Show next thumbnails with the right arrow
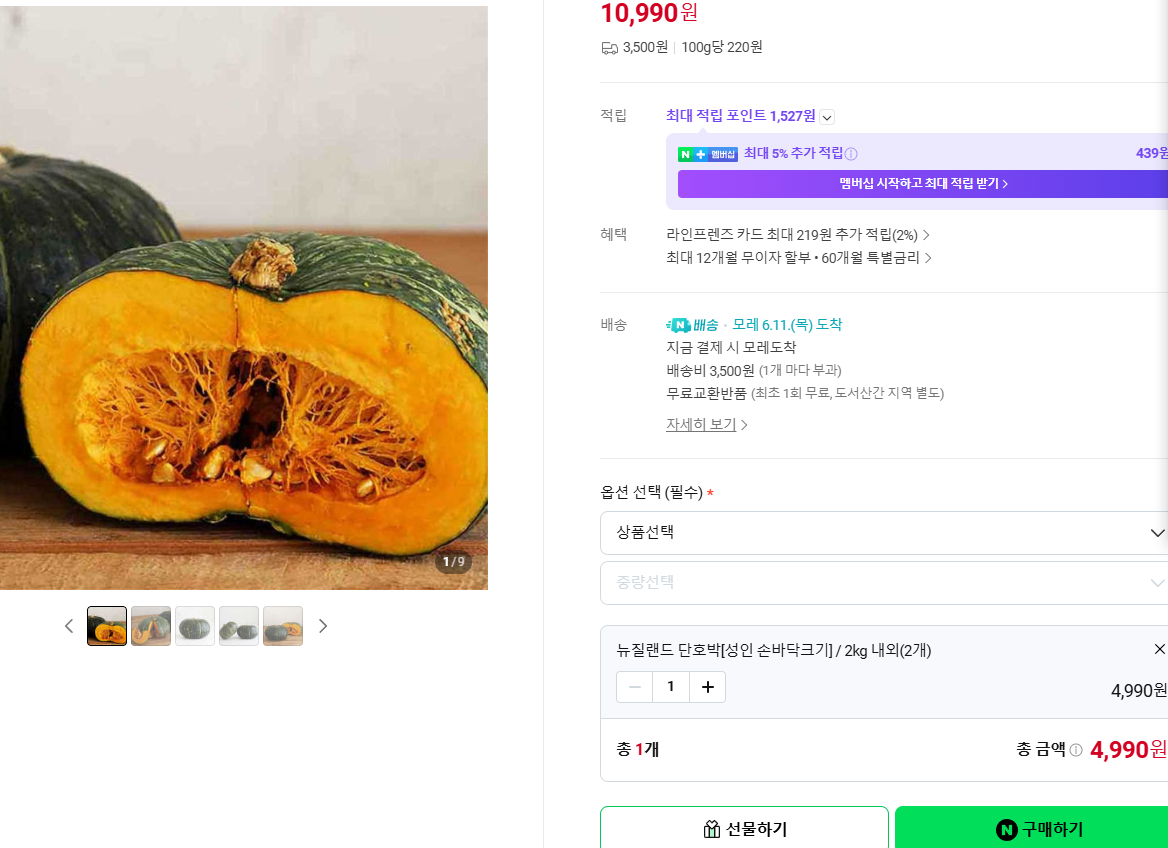1168x848 pixels. pos(323,626)
